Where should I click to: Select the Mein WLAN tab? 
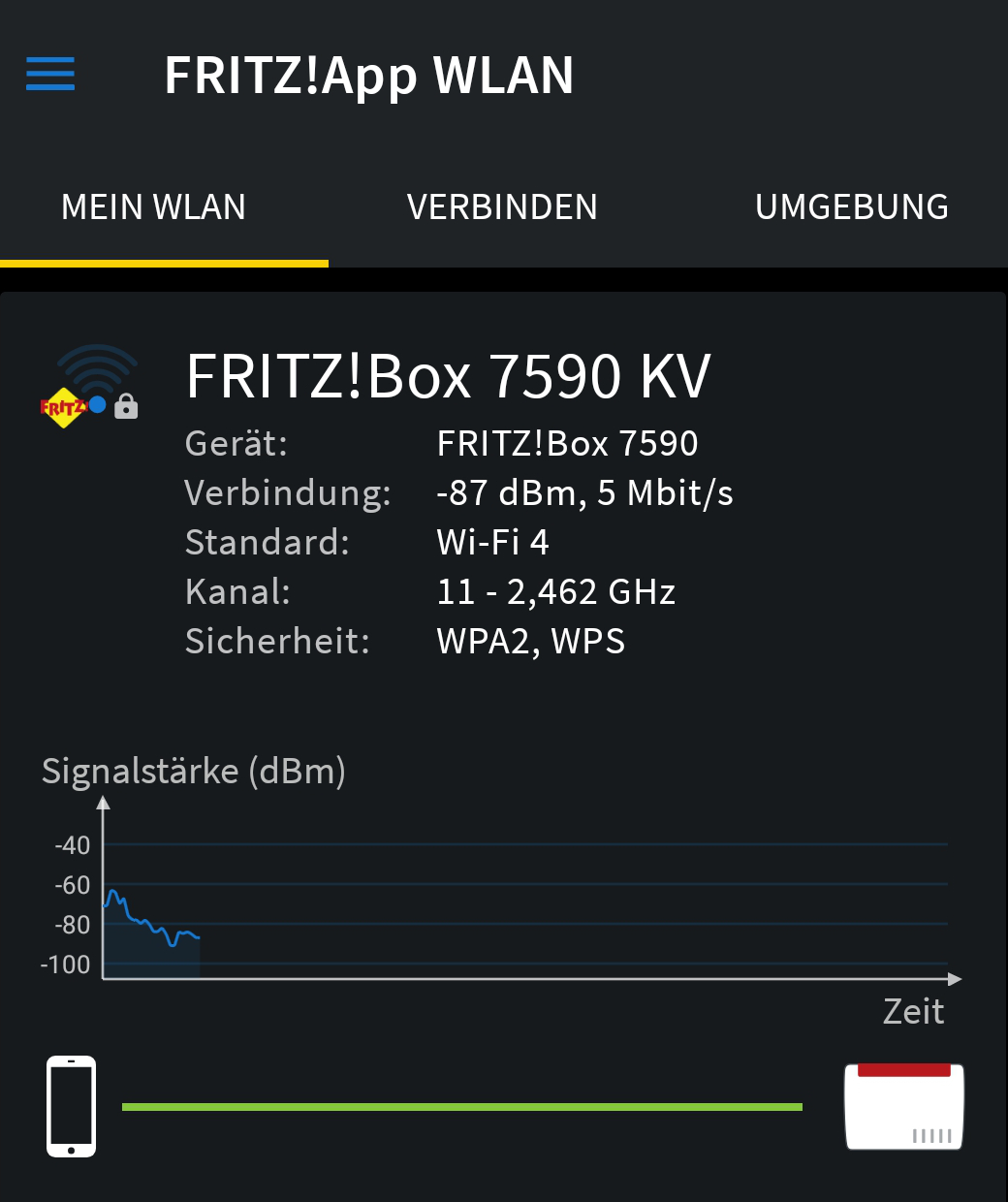[153, 207]
